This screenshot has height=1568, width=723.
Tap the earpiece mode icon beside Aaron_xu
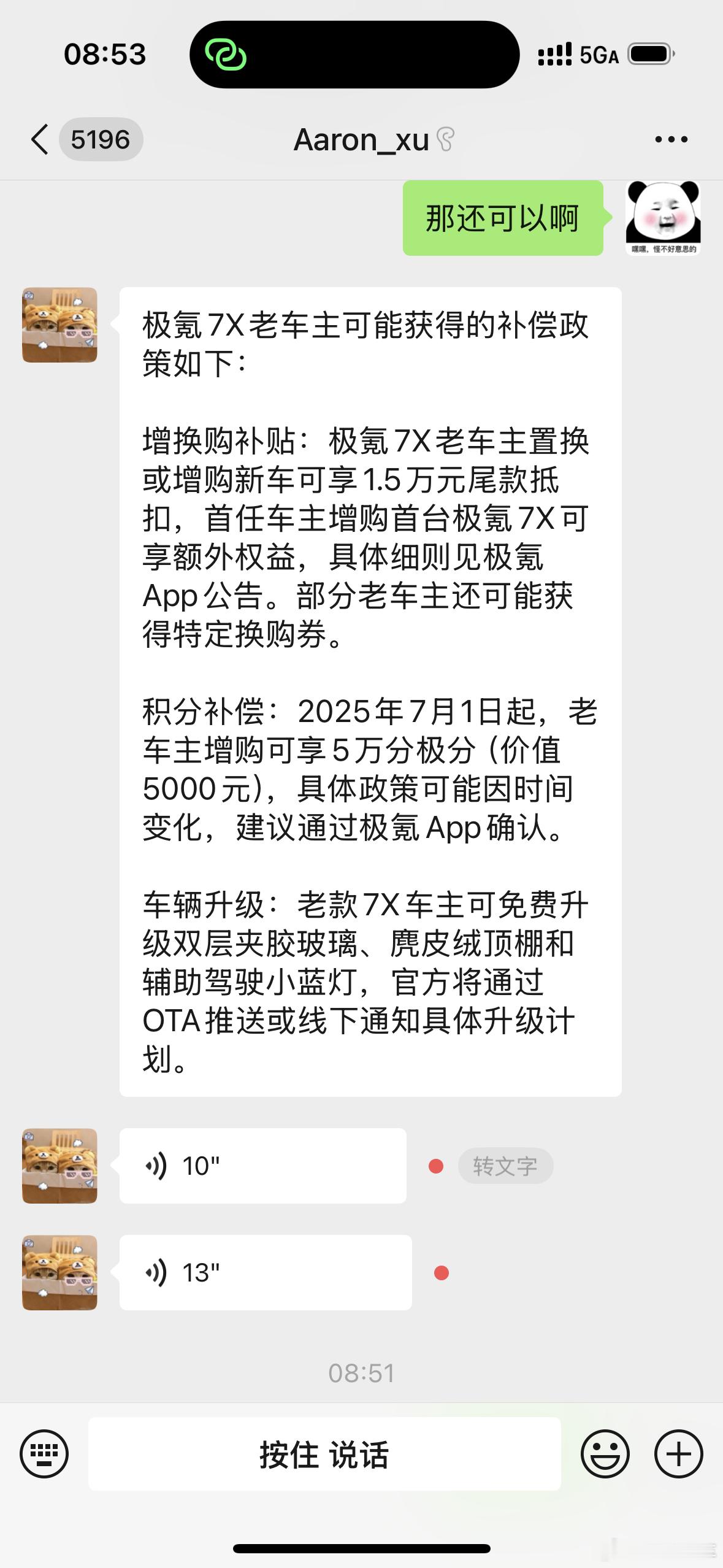[446, 140]
